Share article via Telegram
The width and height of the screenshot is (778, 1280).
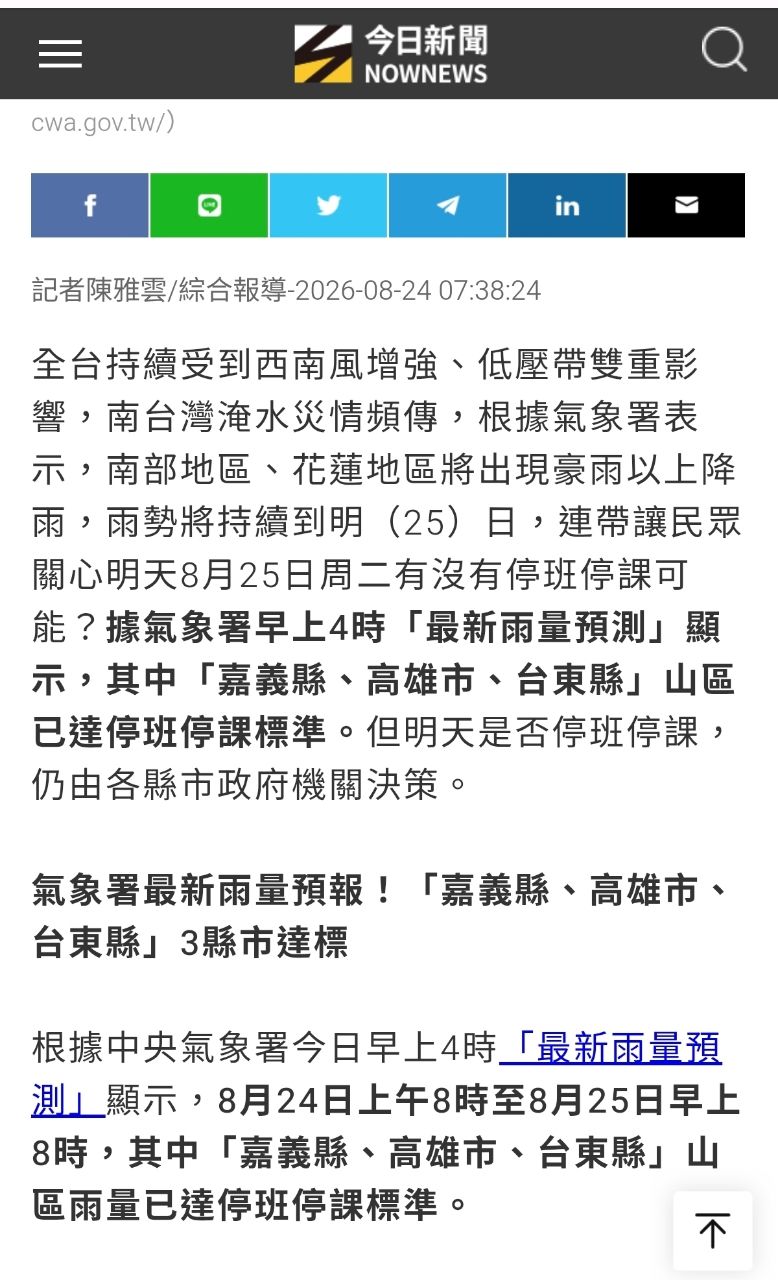click(x=447, y=205)
